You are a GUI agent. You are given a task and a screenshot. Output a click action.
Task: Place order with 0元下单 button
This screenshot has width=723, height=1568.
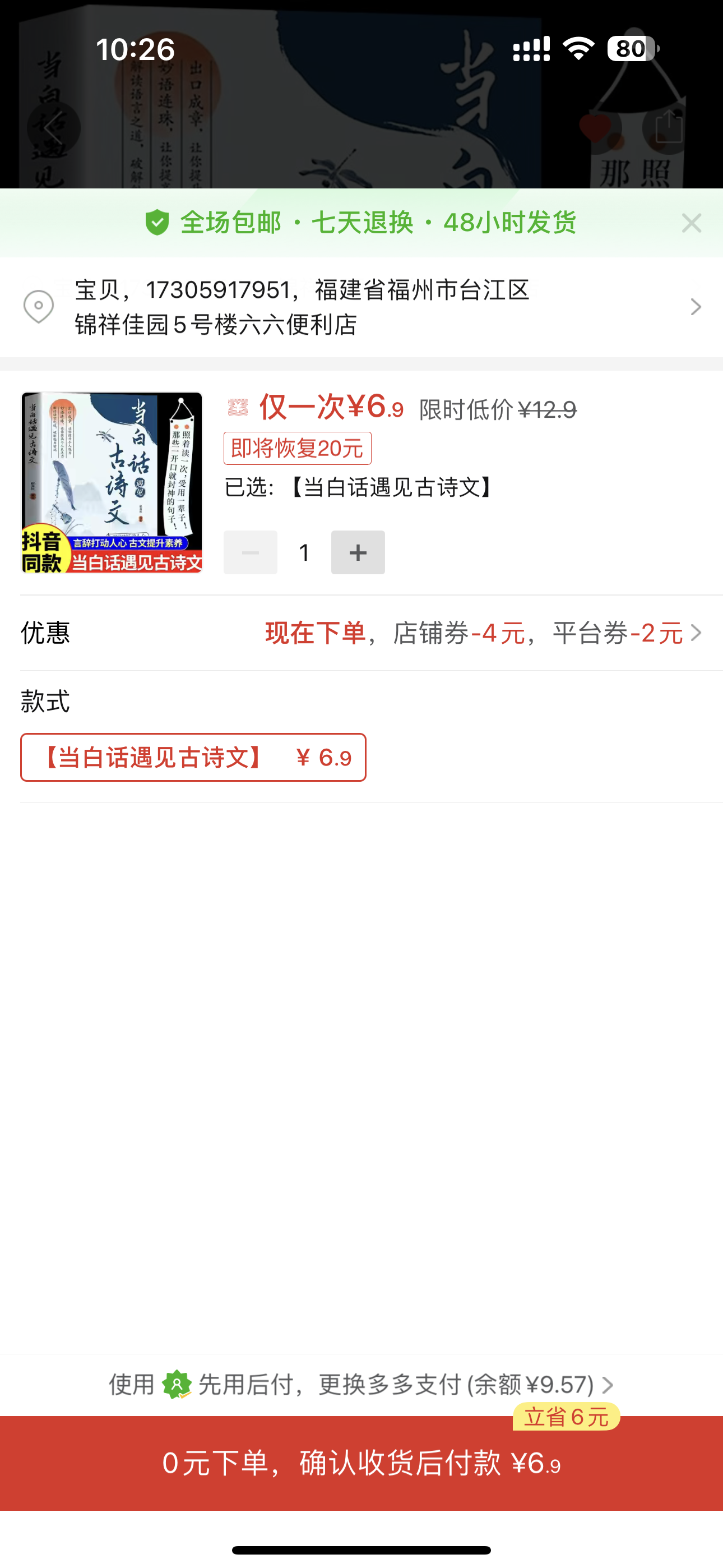(361, 1463)
